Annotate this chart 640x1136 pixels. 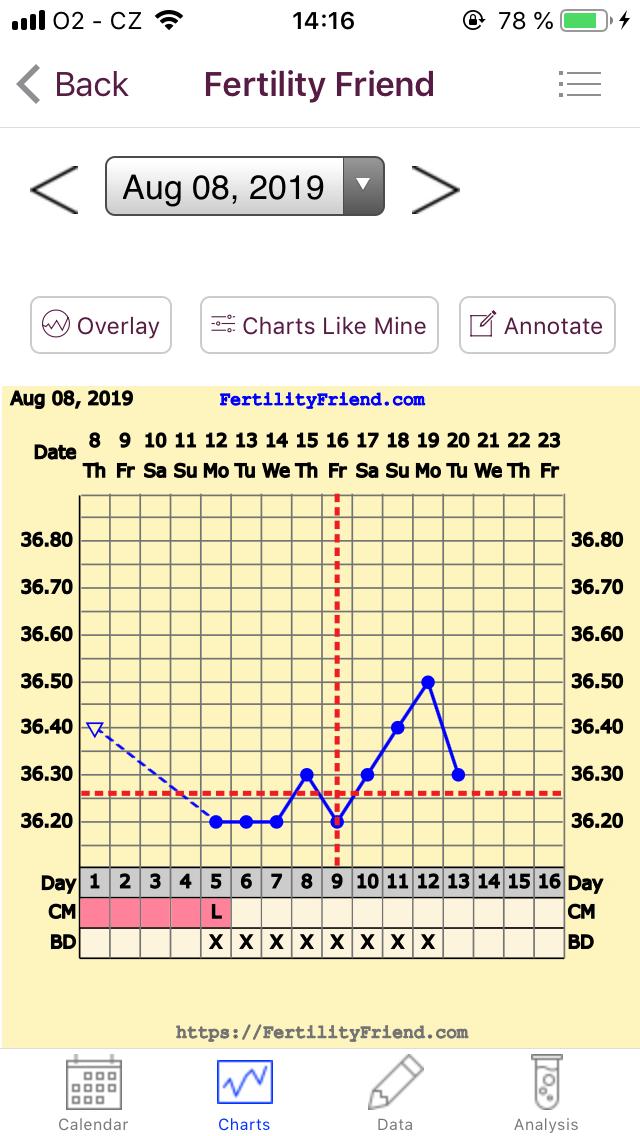pos(537,325)
